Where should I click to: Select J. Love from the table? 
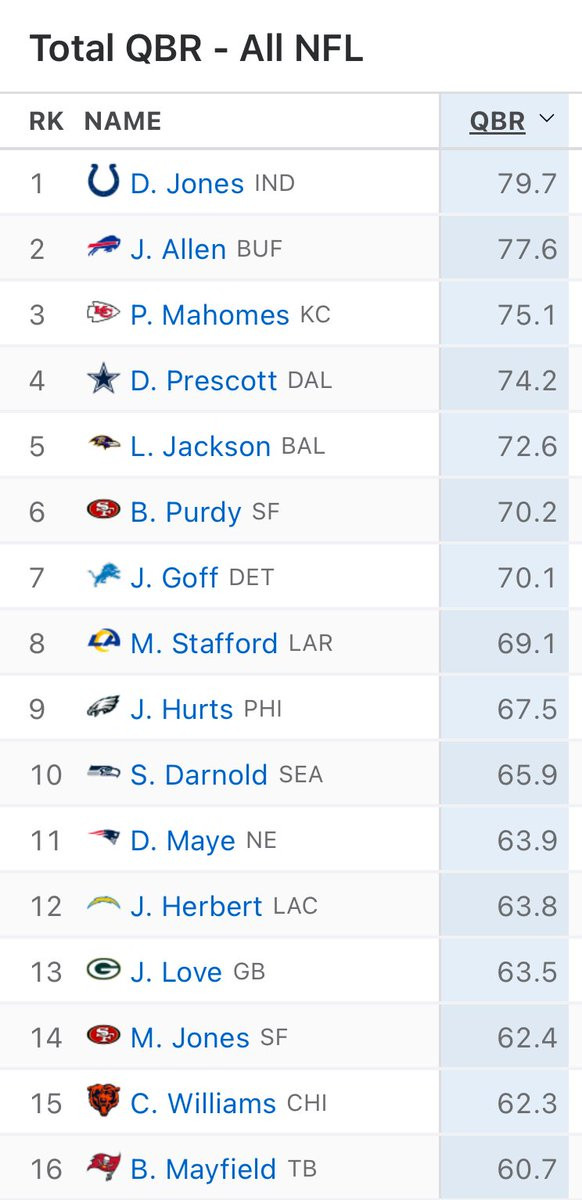[x=176, y=971]
